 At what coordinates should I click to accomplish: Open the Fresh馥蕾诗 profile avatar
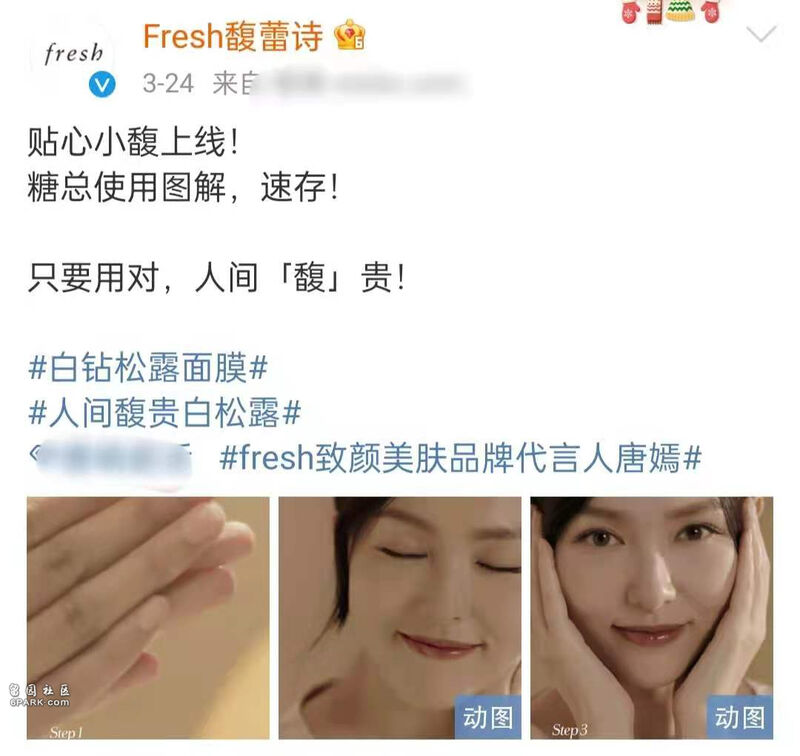click(72, 55)
